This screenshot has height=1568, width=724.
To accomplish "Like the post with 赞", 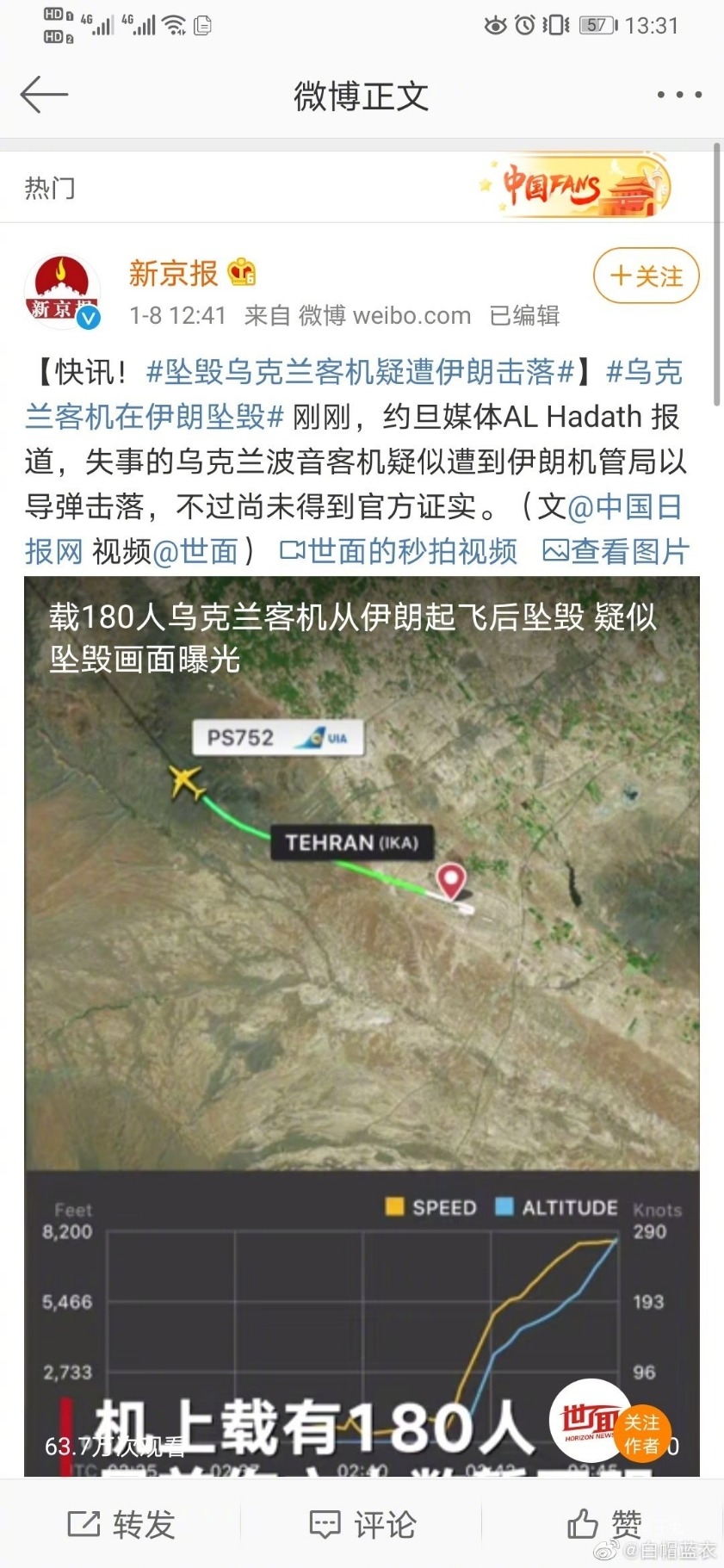I will 603,1524.
